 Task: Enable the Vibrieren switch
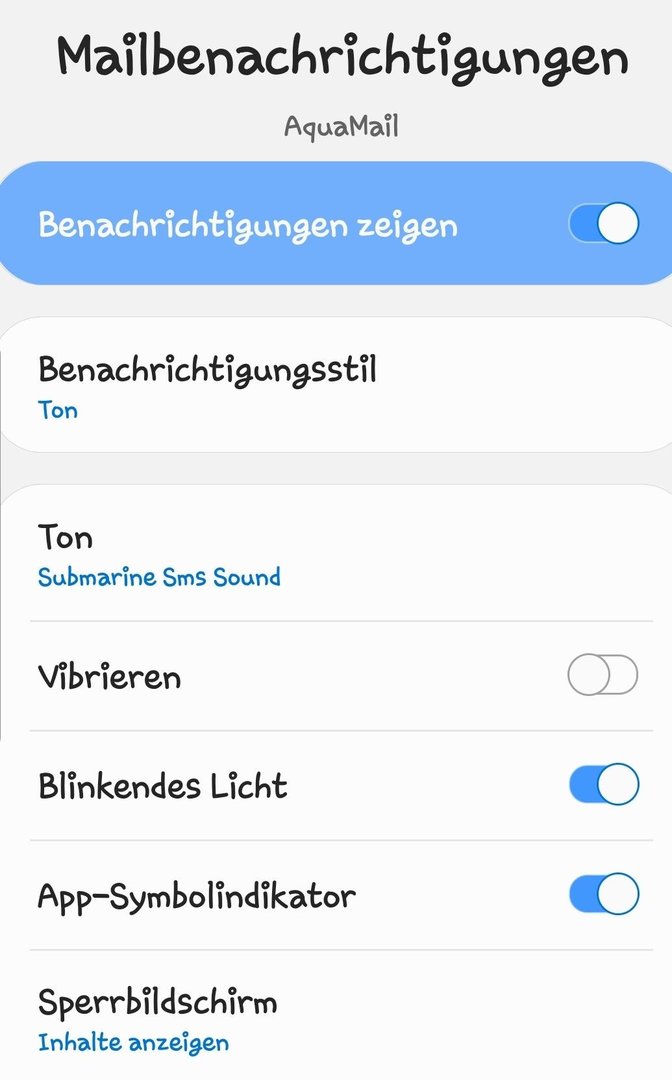point(602,674)
